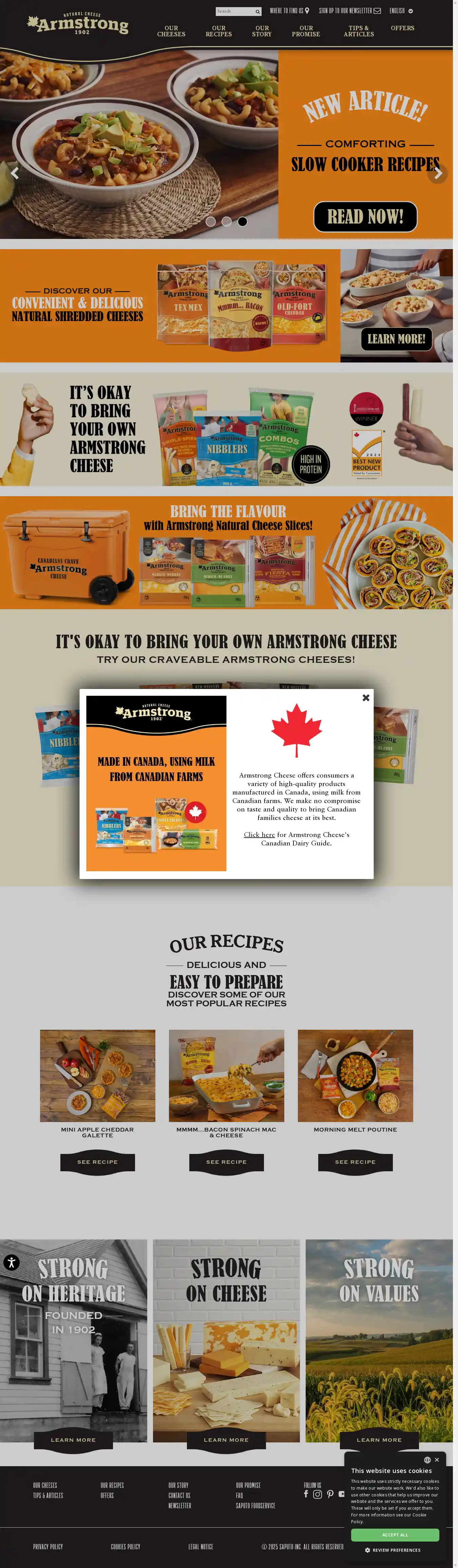This screenshot has height=1568, width=458.
Task: Open the Our Cheeses menu
Action: point(171,31)
